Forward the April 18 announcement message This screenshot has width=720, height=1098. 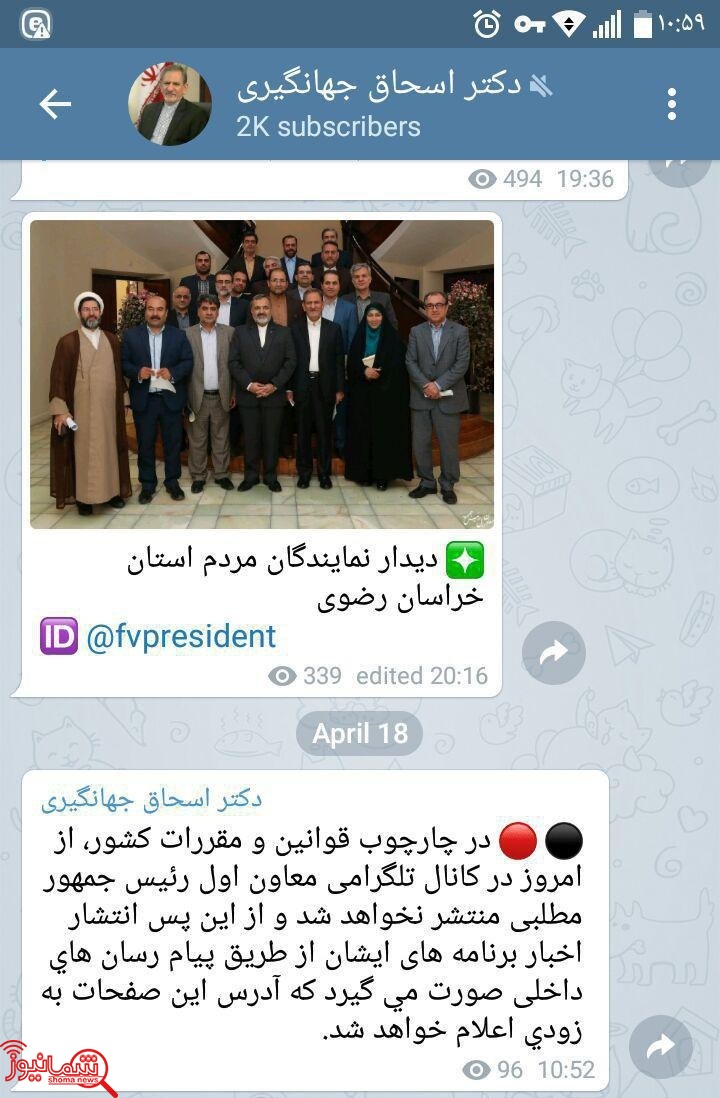point(659,1048)
